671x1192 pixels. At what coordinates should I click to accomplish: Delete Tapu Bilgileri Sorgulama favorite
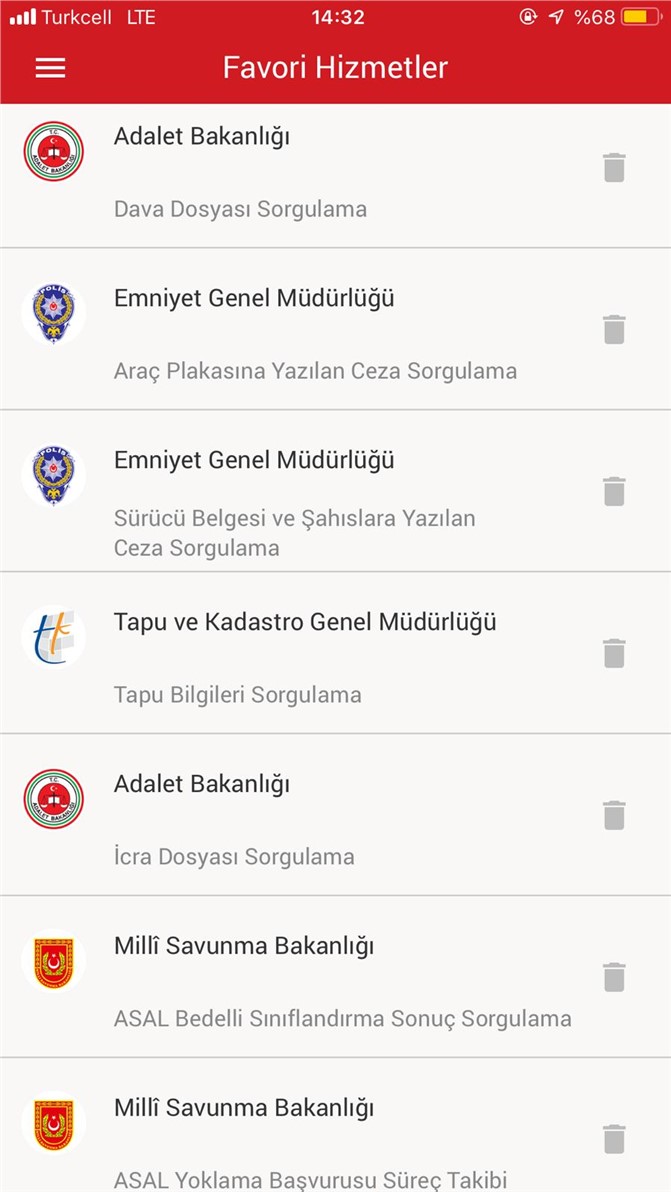coord(614,654)
